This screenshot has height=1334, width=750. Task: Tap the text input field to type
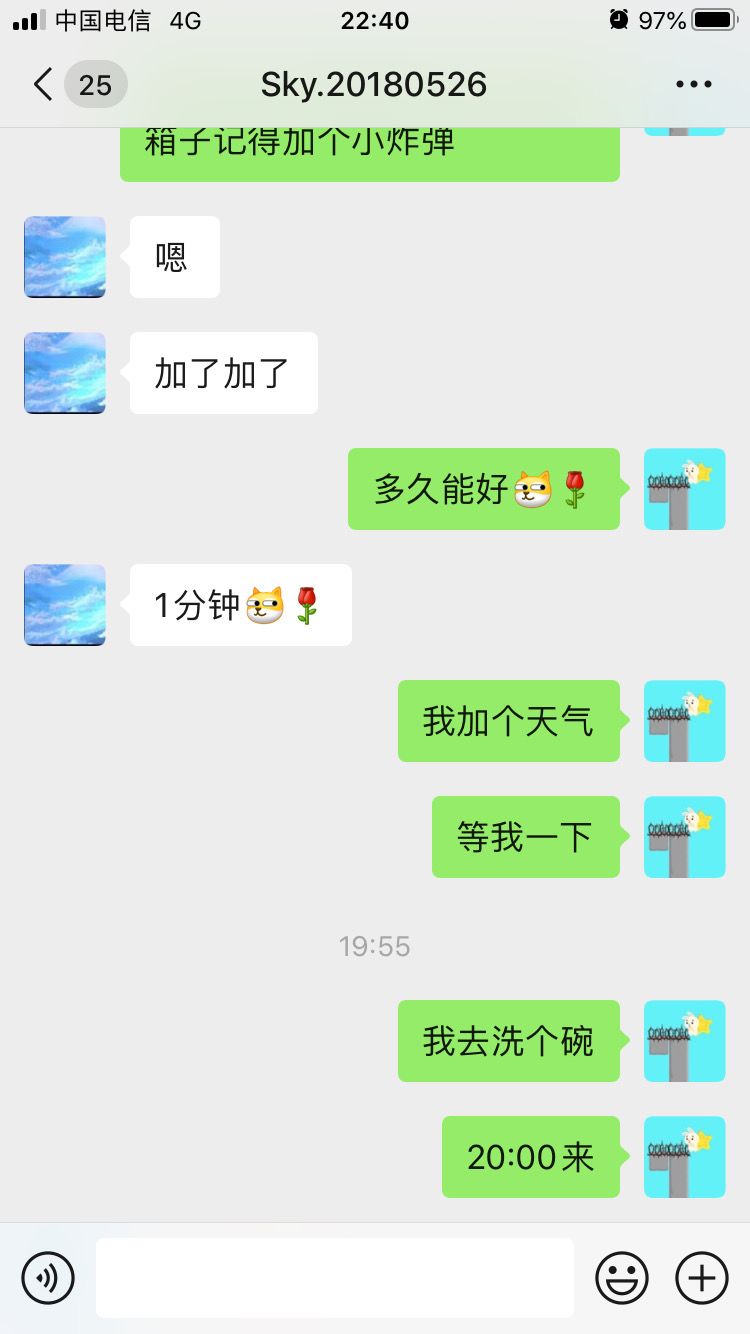(335, 1277)
